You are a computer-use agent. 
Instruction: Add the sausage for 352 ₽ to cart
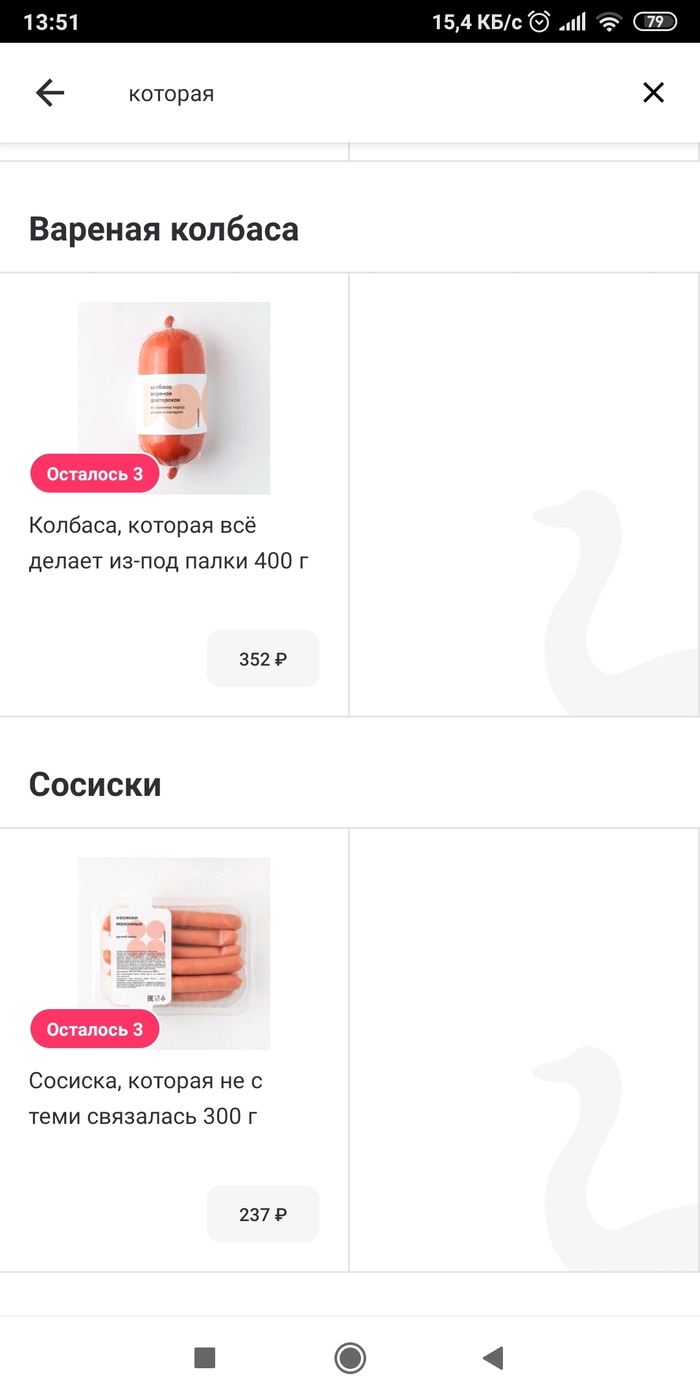263,659
